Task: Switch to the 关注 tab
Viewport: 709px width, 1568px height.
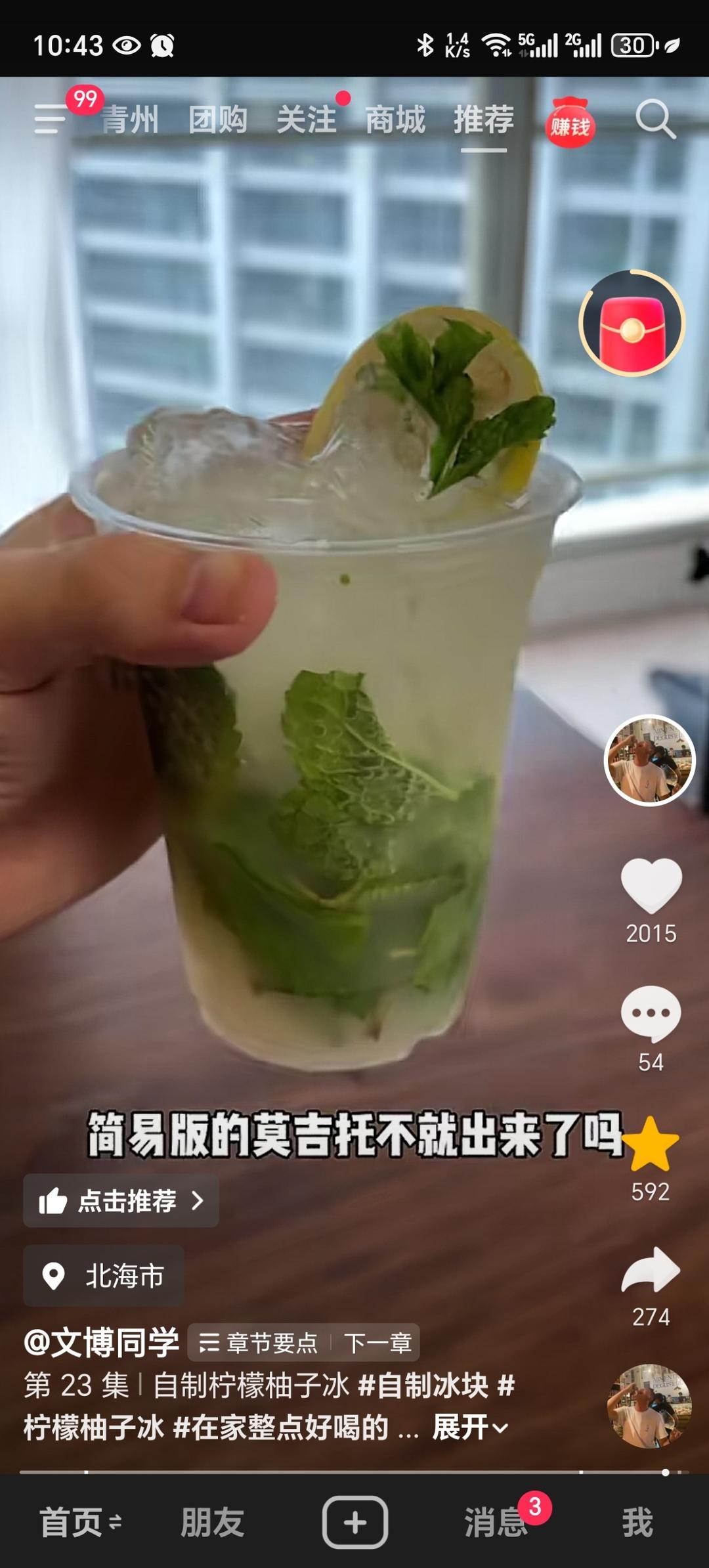Action: pyautogui.click(x=307, y=120)
